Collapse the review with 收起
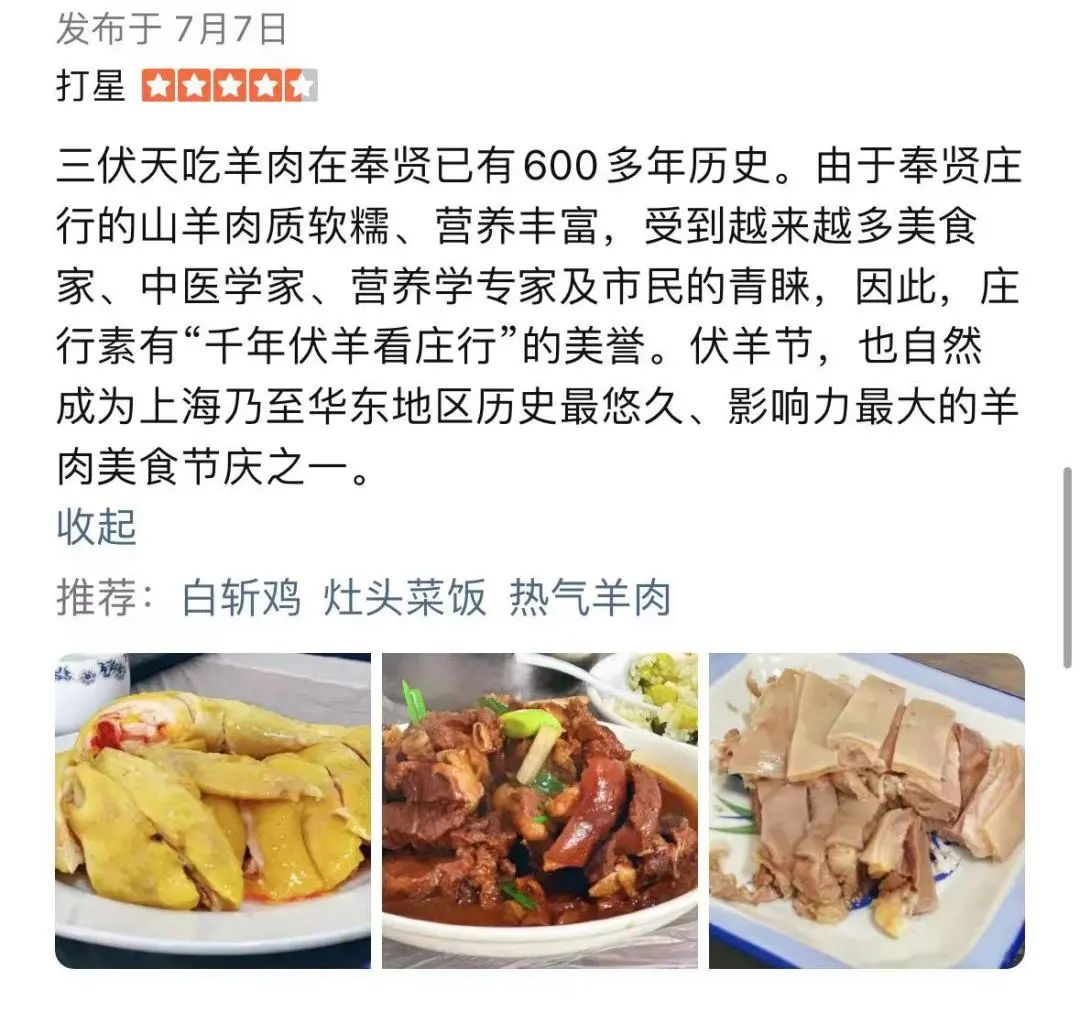 [x=96, y=527]
